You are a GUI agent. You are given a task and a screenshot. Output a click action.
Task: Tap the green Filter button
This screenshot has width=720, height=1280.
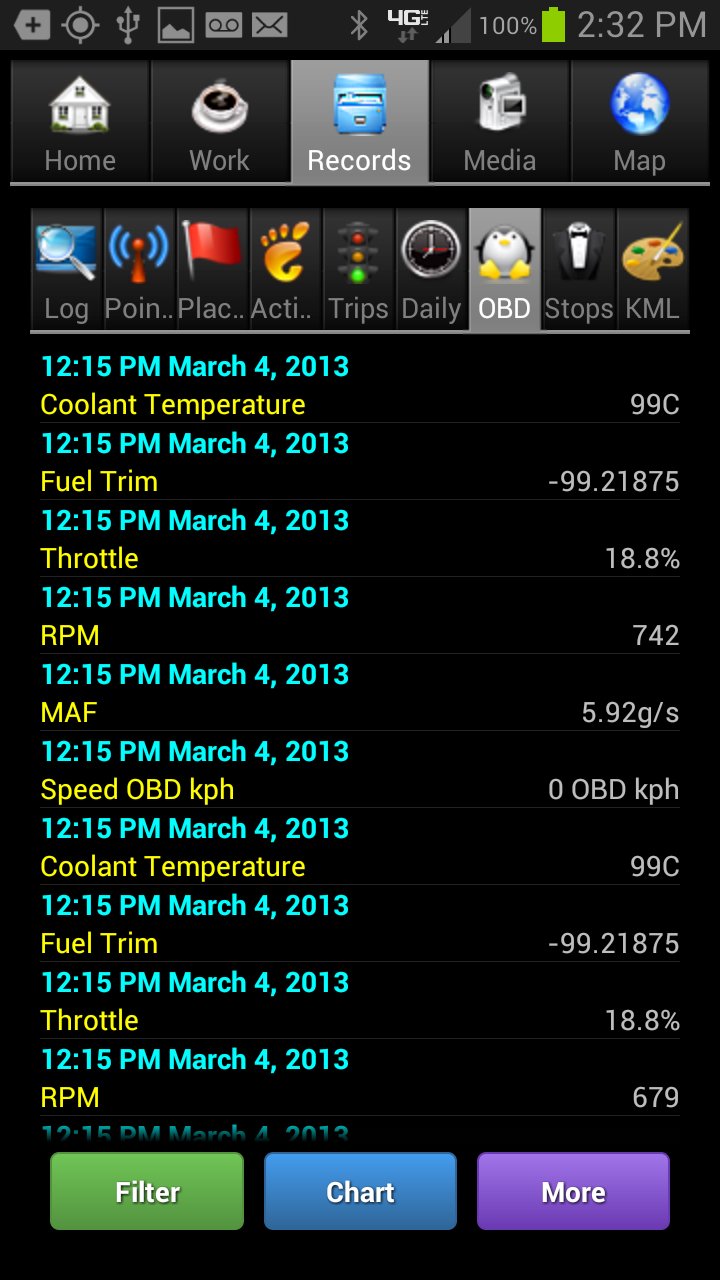click(147, 1191)
